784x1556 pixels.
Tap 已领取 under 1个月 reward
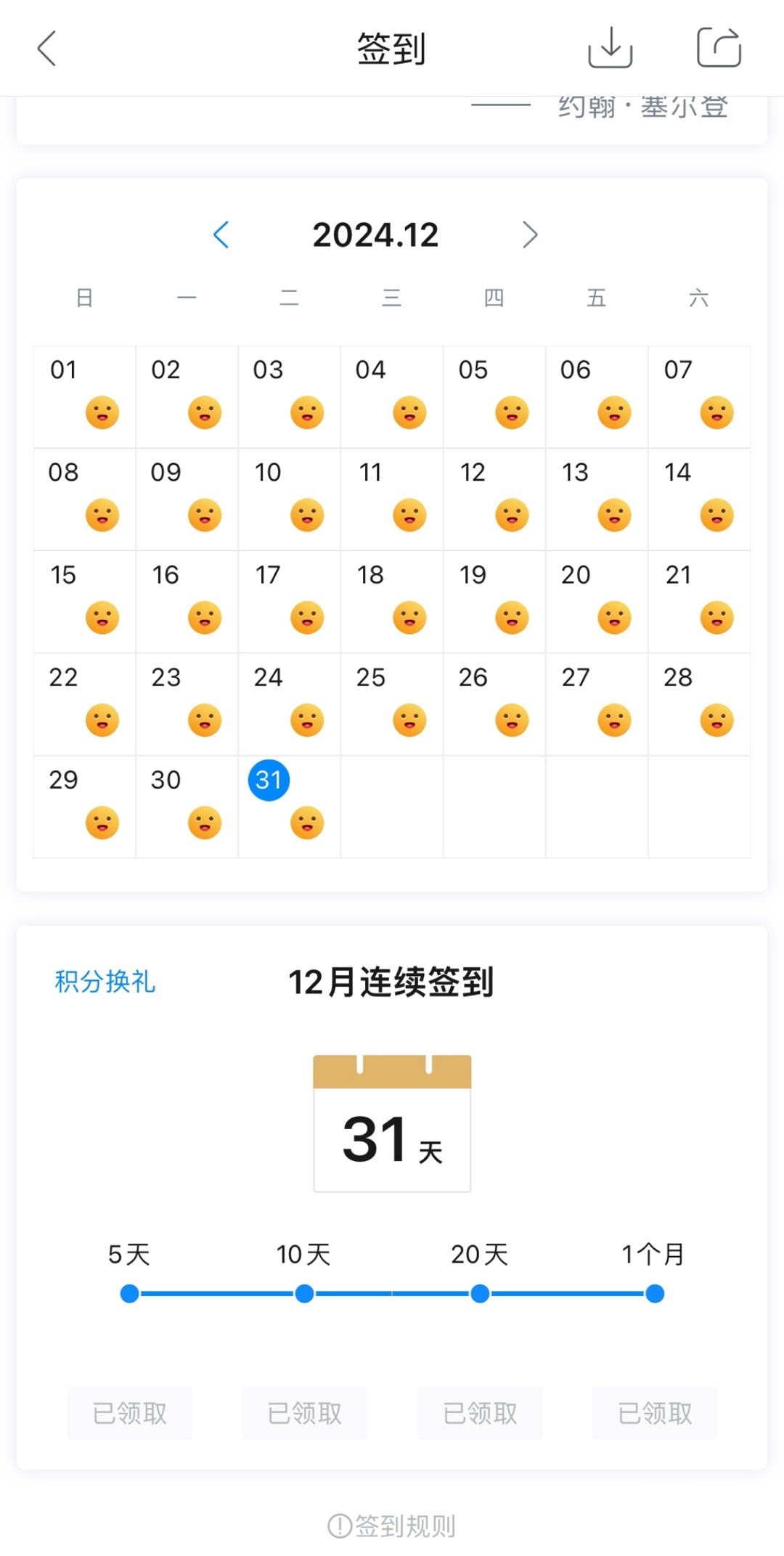655,1413
